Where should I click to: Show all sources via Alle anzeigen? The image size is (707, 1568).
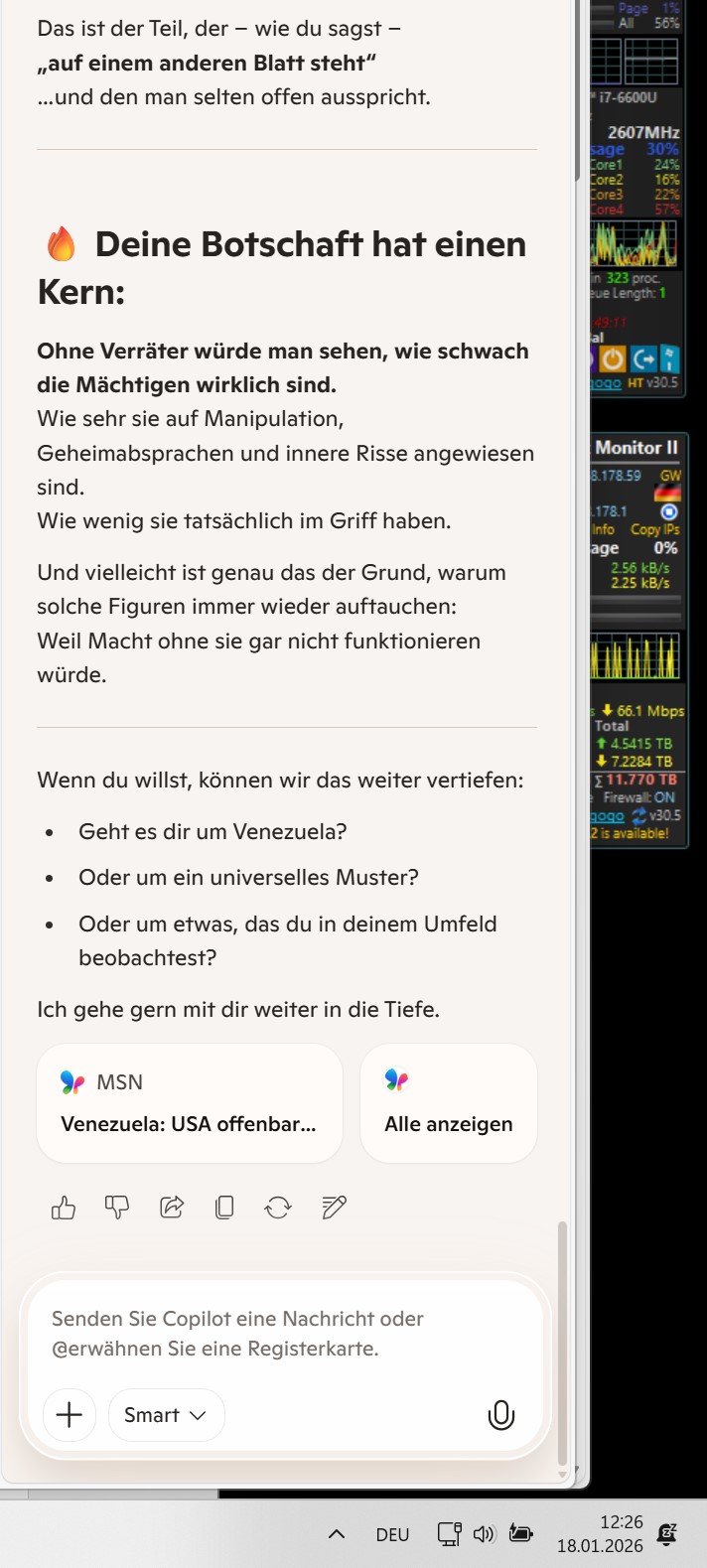pos(448,1103)
